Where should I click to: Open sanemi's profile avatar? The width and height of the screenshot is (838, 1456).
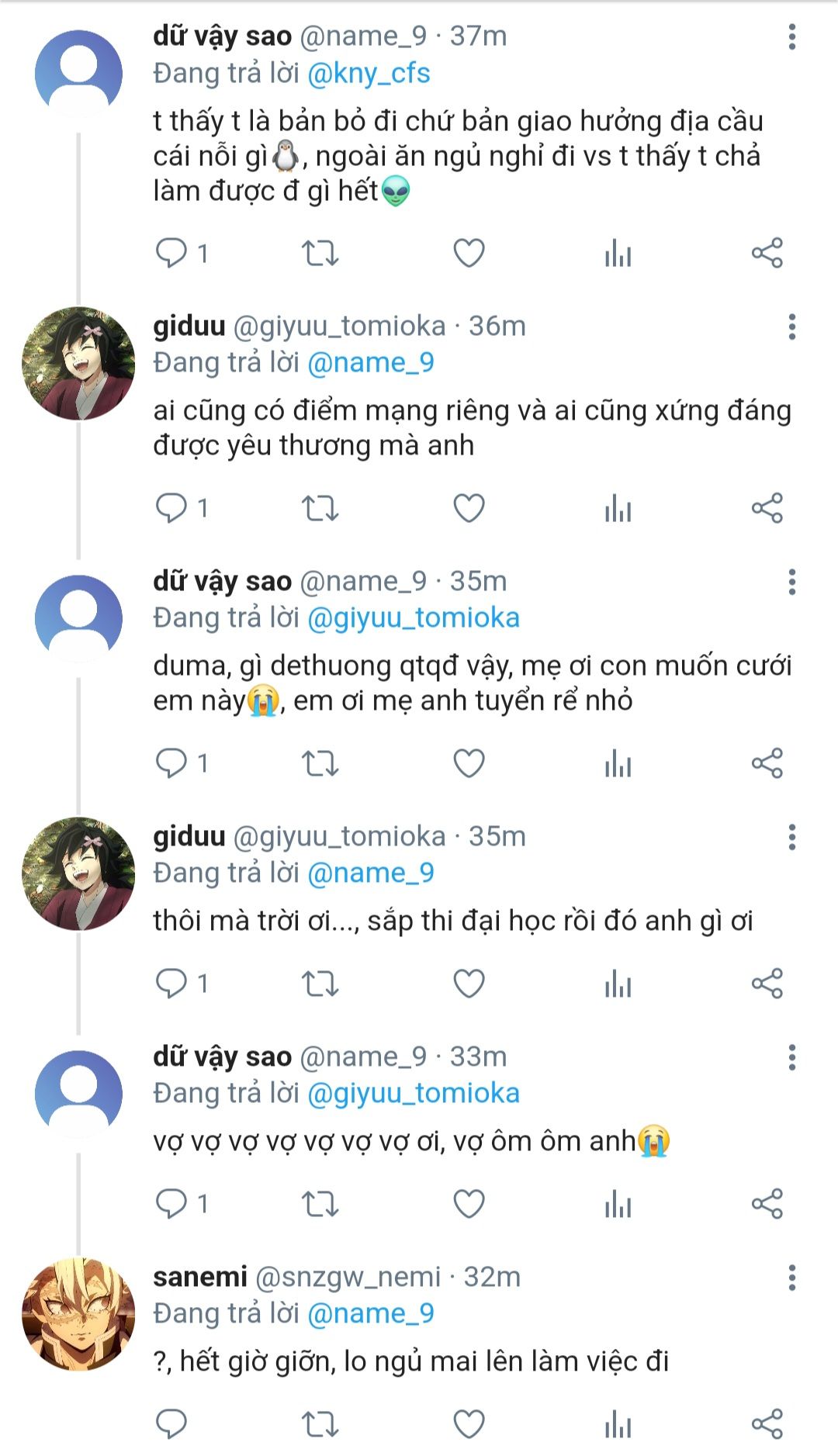(x=78, y=1314)
